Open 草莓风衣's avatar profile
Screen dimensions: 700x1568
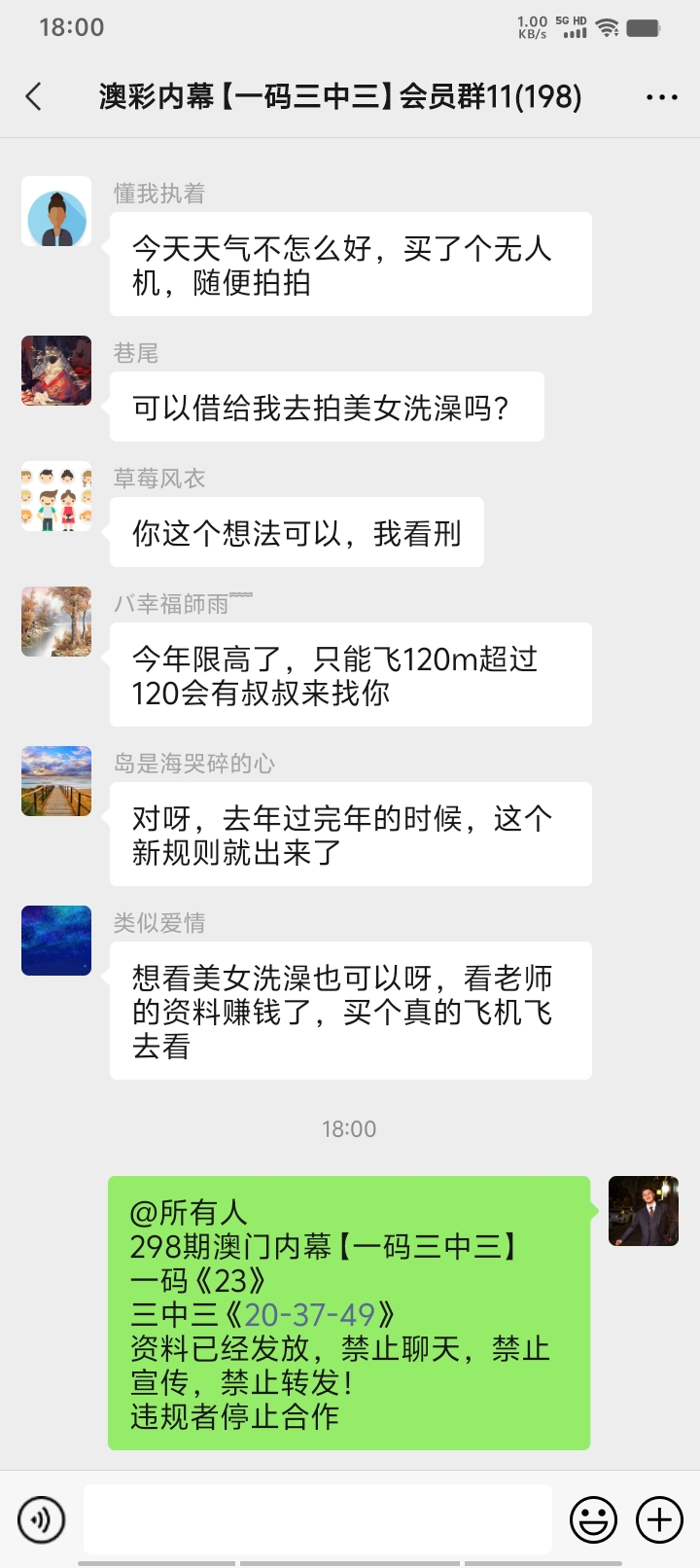click(56, 496)
